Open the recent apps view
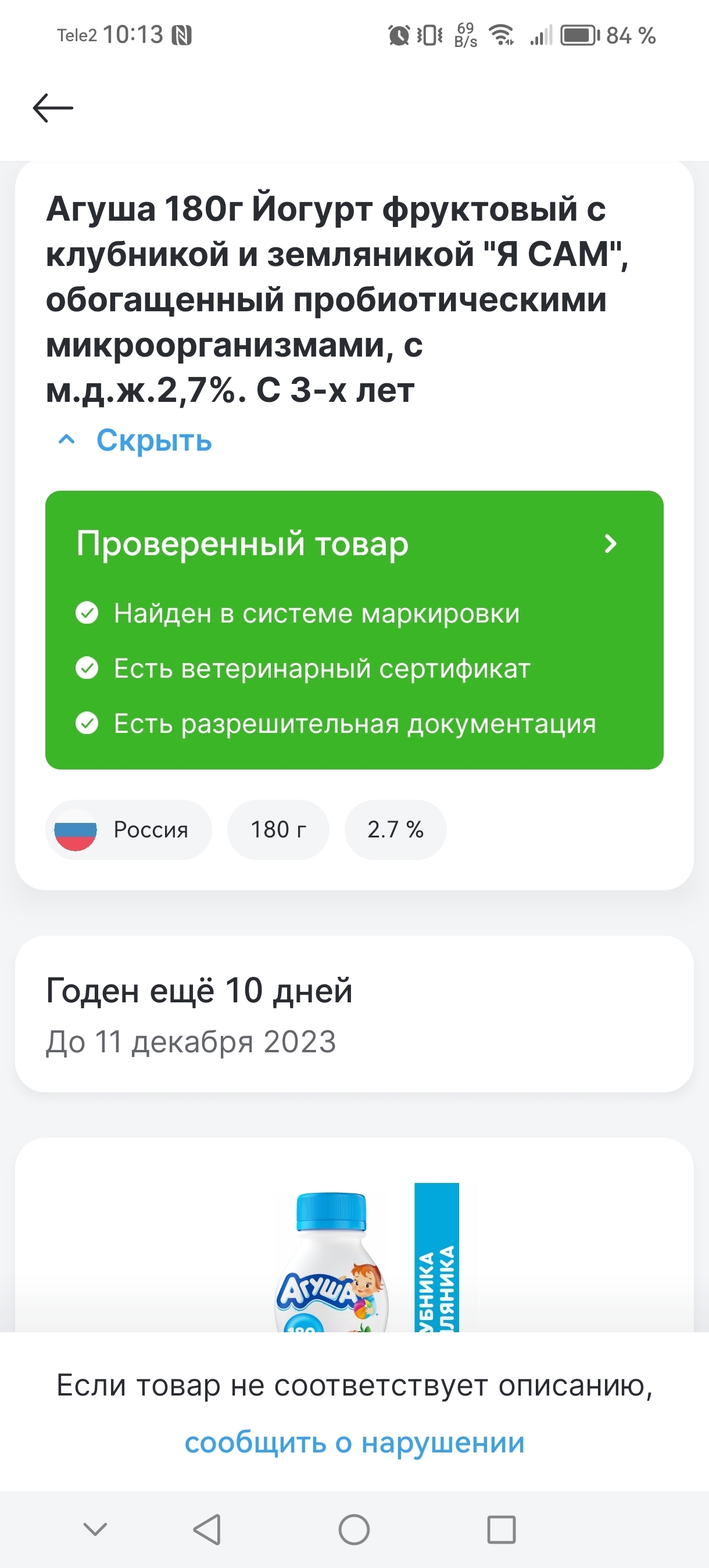This screenshot has height=1568, width=709. (x=502, y=1529)
